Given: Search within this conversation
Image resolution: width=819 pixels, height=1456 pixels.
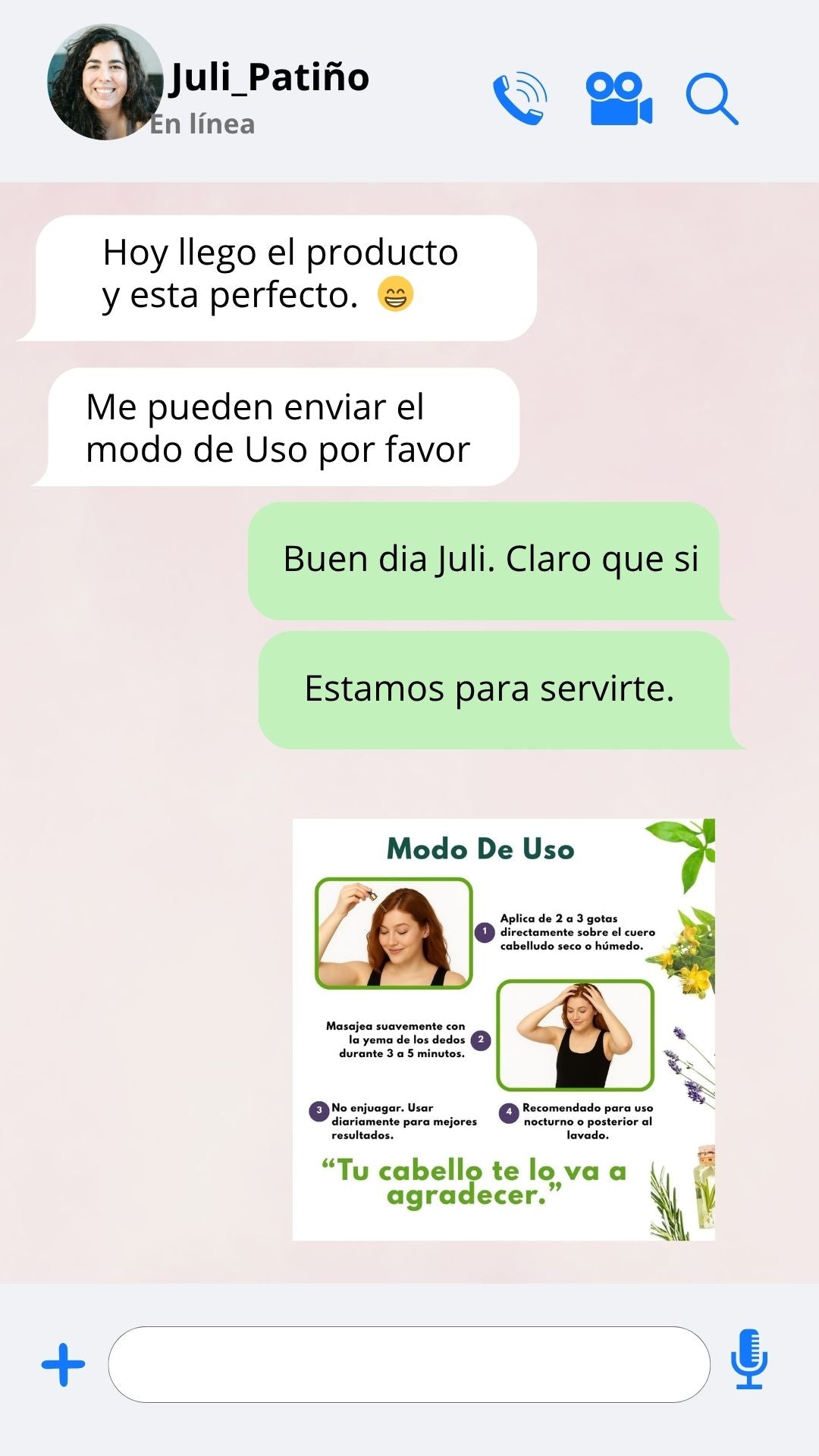Looking at the screenshot, I should (711, 99).
